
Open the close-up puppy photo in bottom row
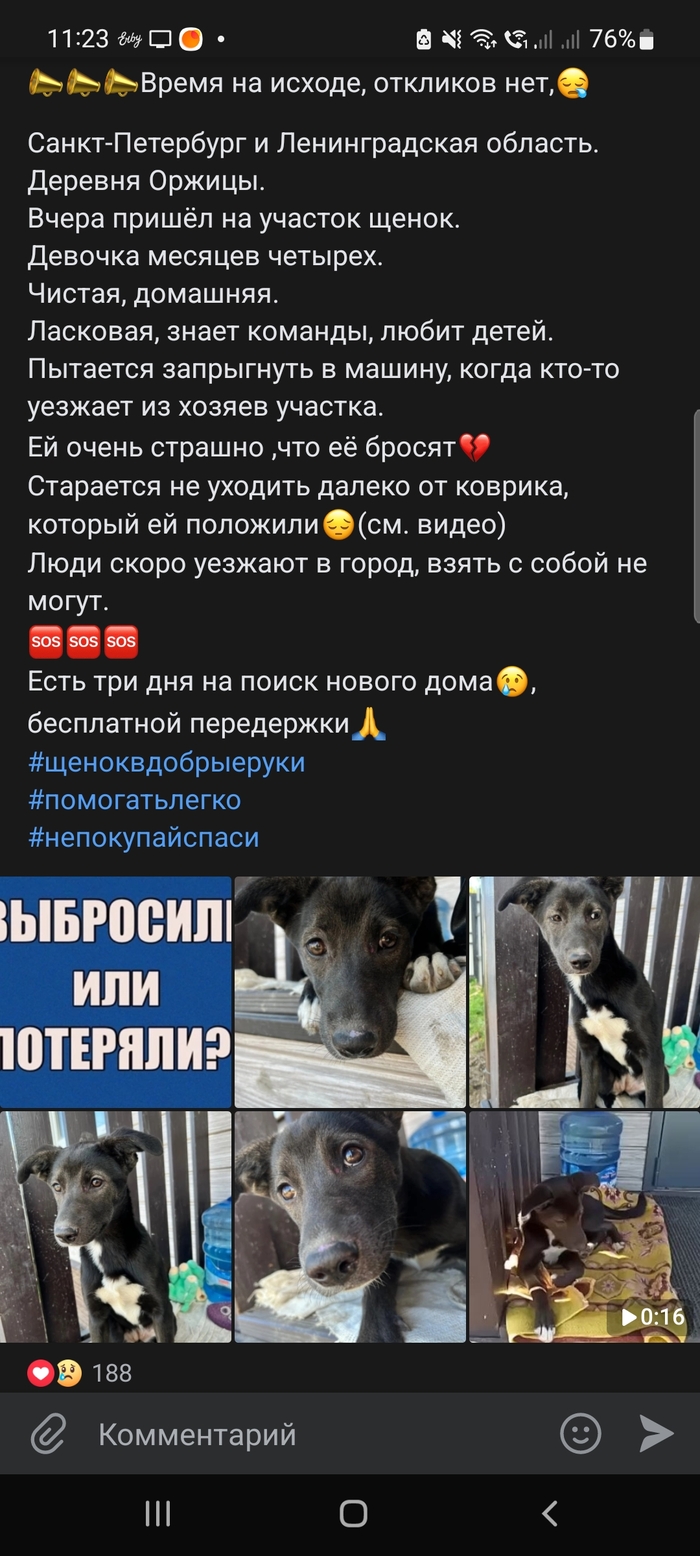pos(350,1226)
